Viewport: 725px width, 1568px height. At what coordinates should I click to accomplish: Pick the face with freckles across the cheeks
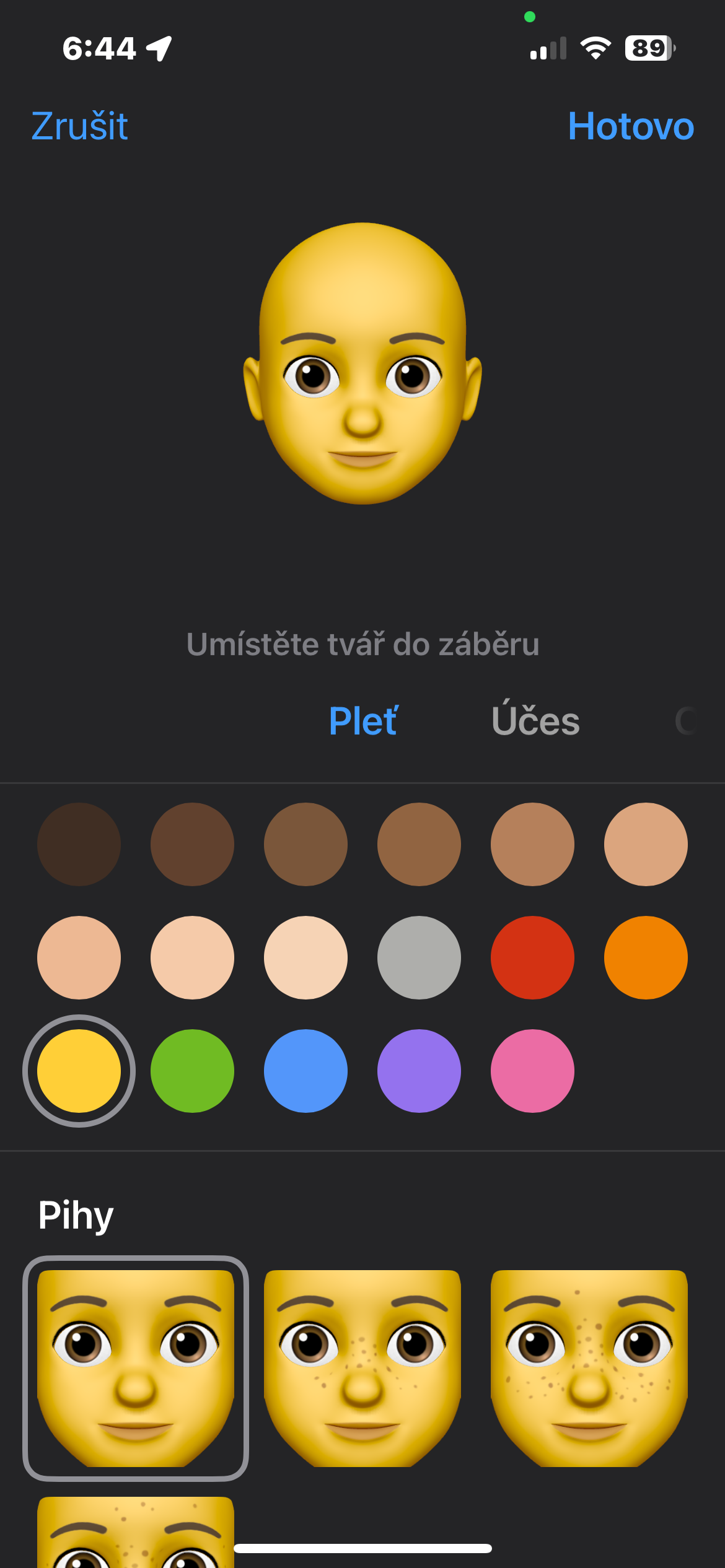click(x=589, y=1368)
